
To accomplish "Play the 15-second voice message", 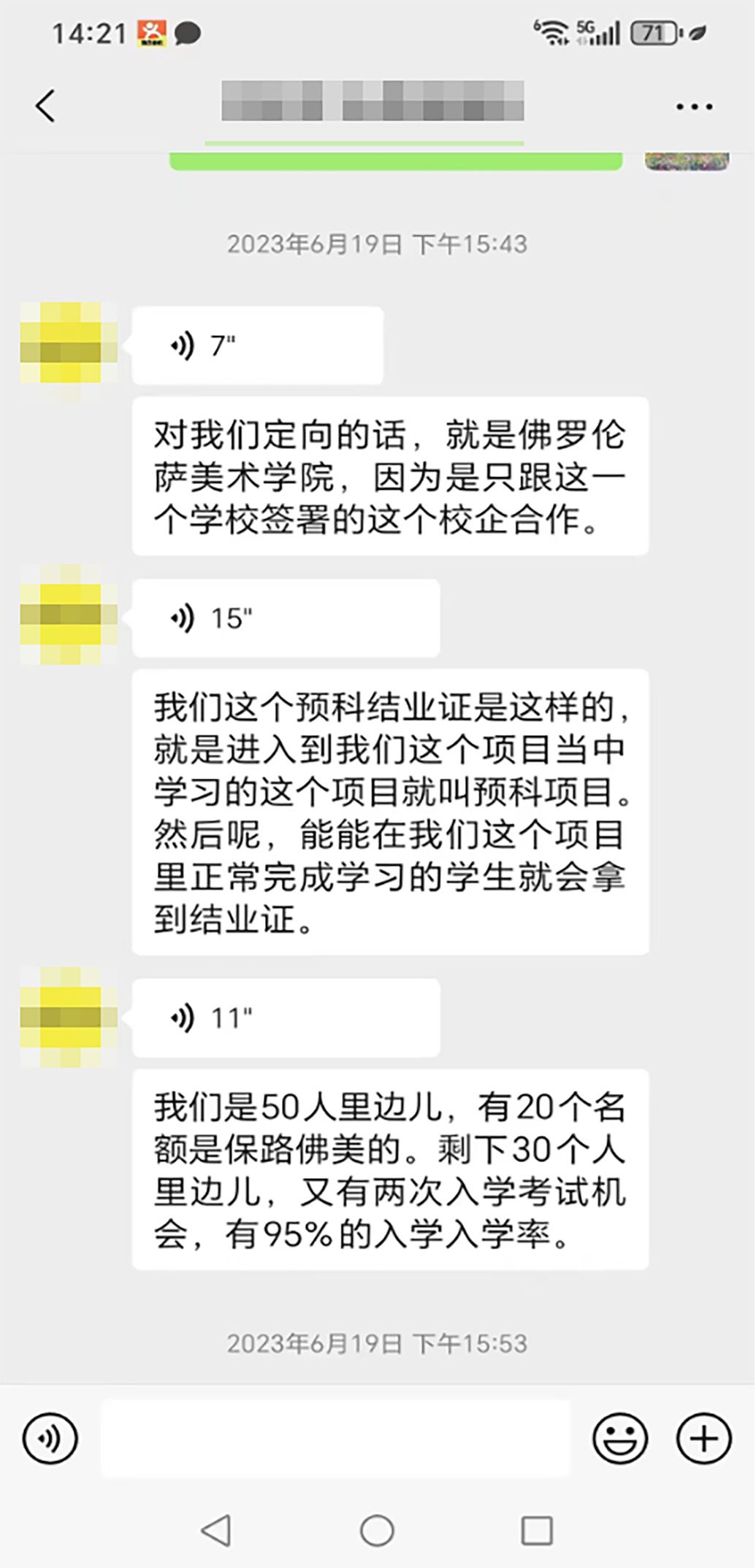I will (x=285, y=618).
